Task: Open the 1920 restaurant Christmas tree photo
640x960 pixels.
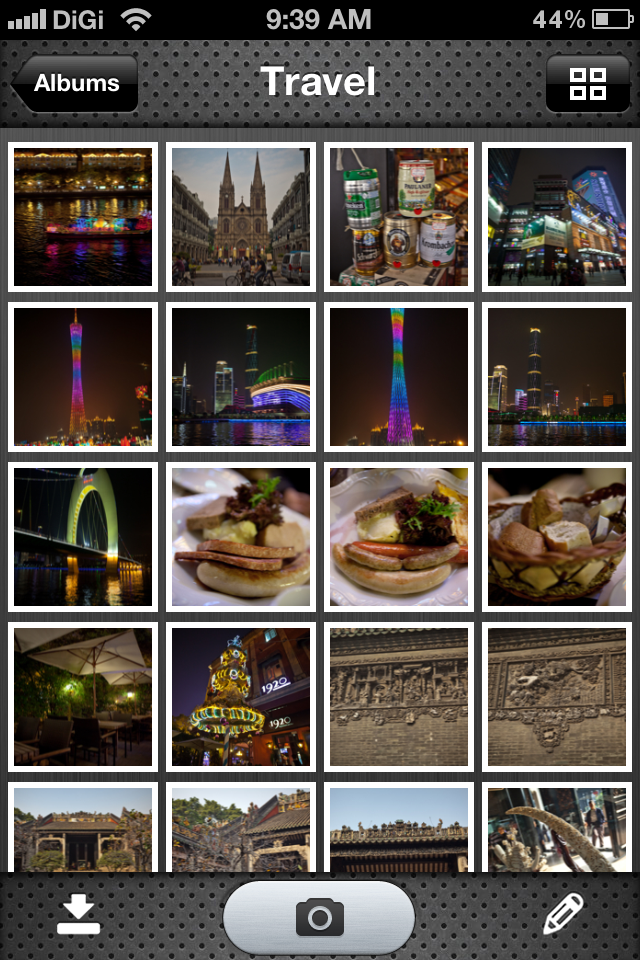Action: point(241,696)
